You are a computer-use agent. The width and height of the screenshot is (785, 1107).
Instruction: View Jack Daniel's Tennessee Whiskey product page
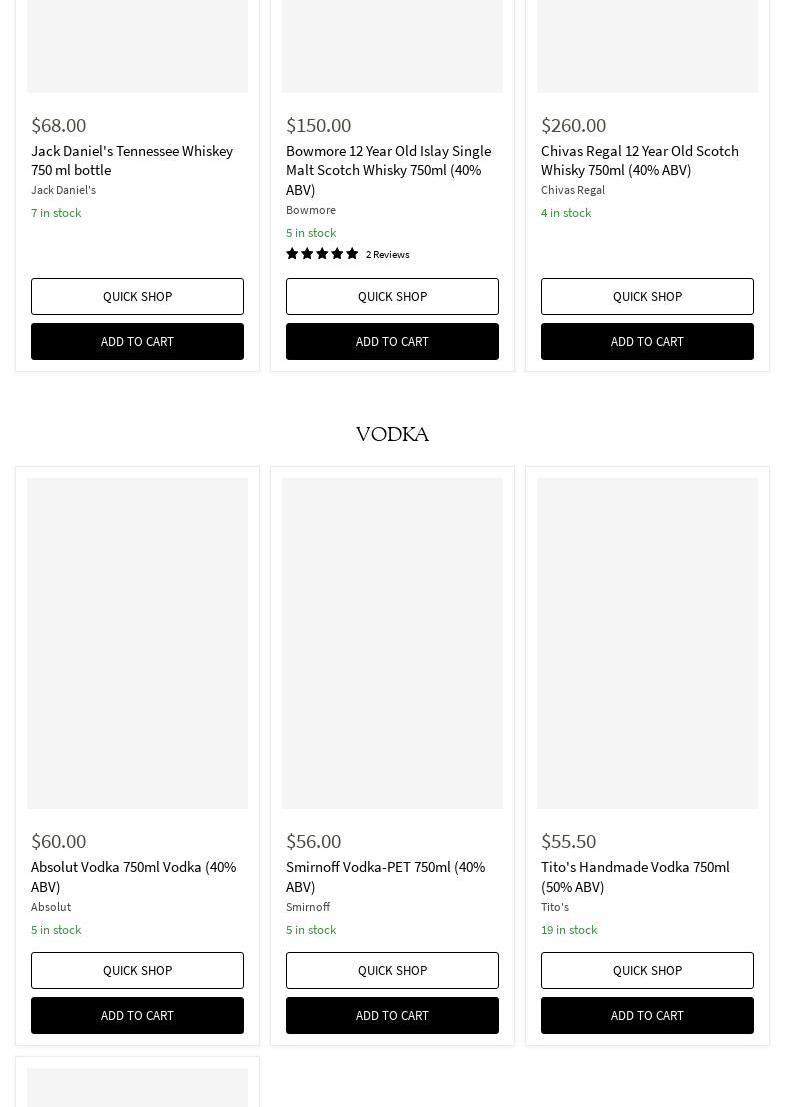(131, 160)
